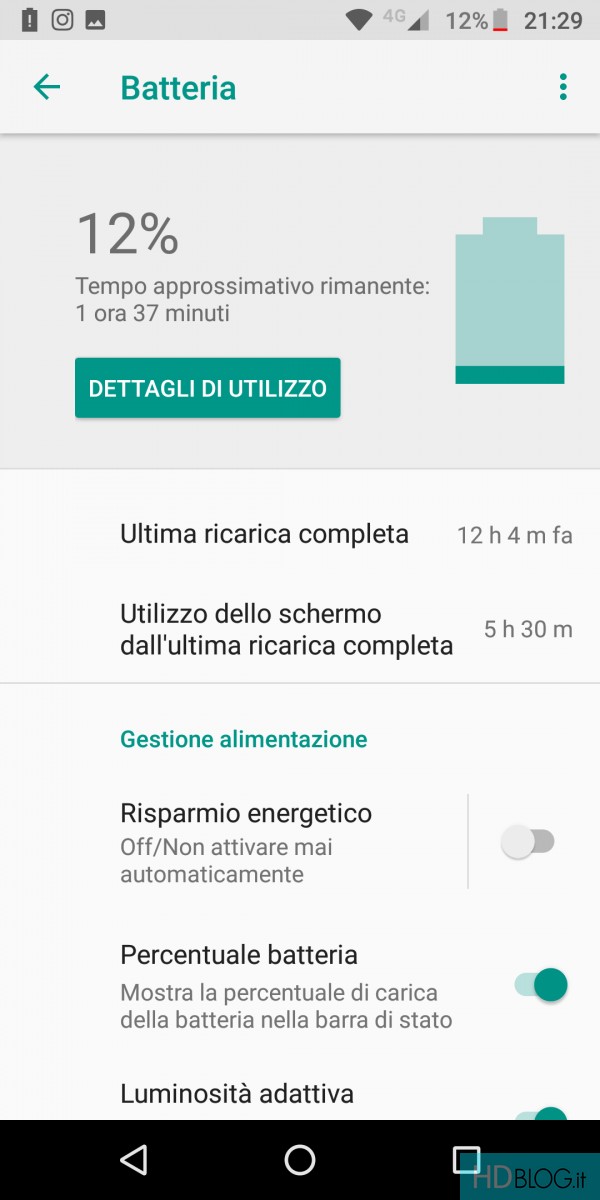Go to the system home screen
This screenshot has width=600, height=1200.
point(300,1160)
